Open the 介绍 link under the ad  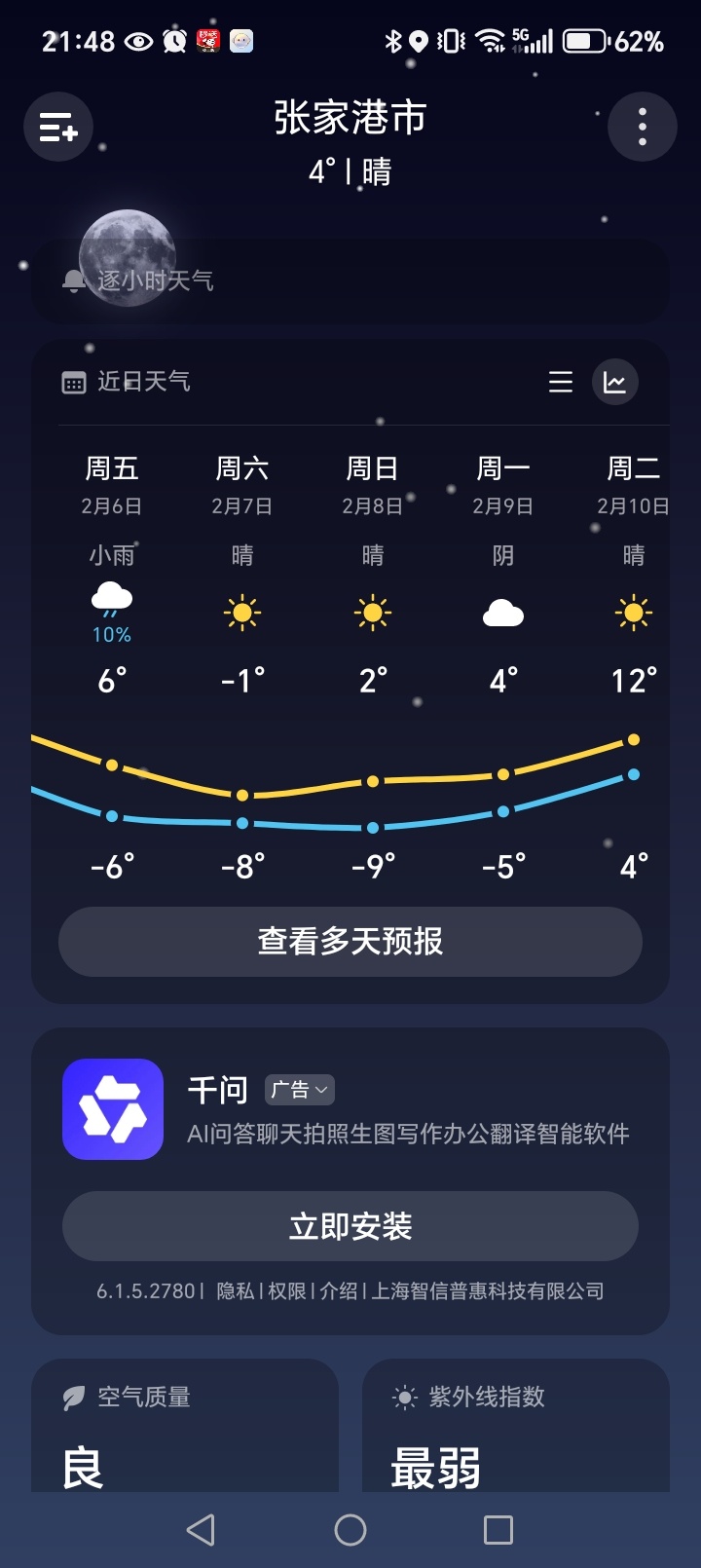(x=339, y=1291)
